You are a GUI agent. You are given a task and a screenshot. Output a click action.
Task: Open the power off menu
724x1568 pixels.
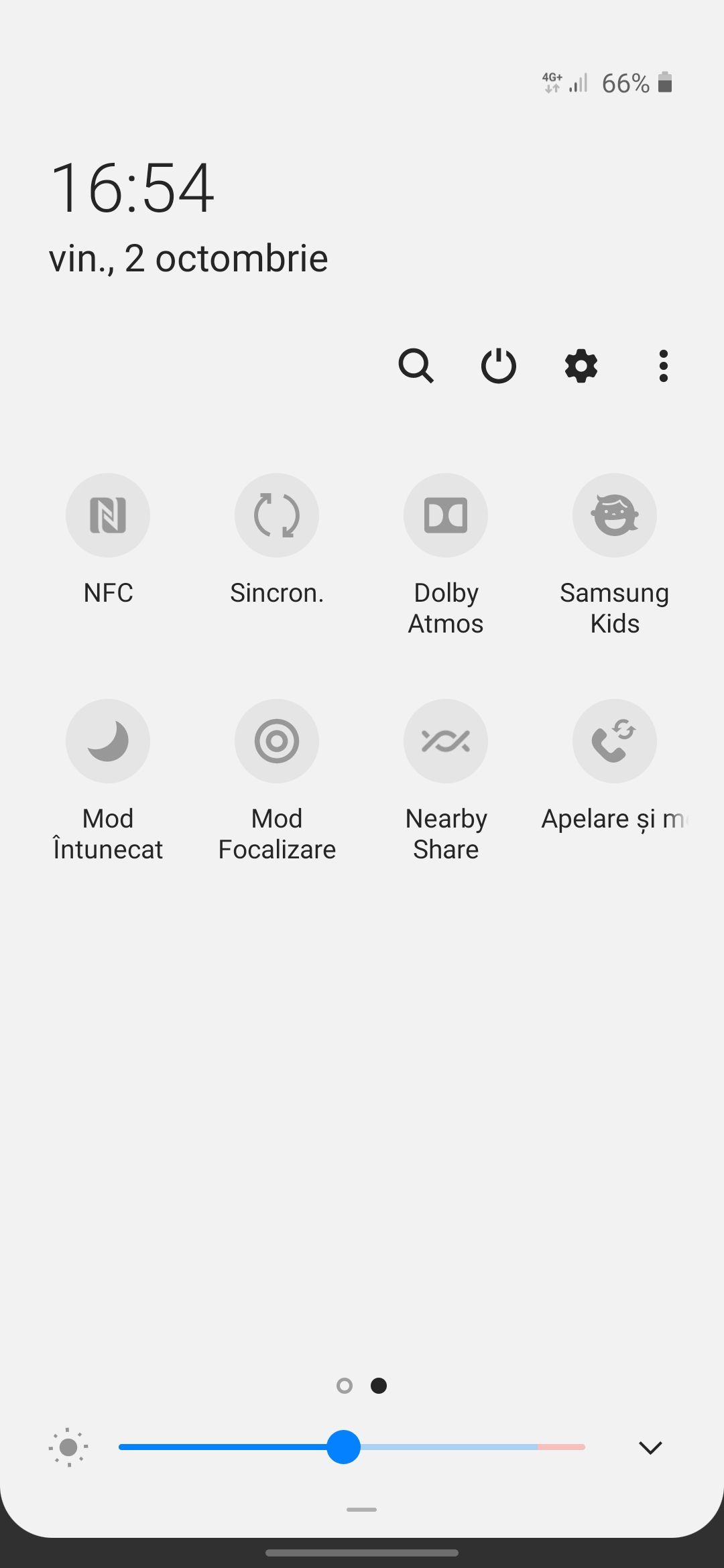499,366
